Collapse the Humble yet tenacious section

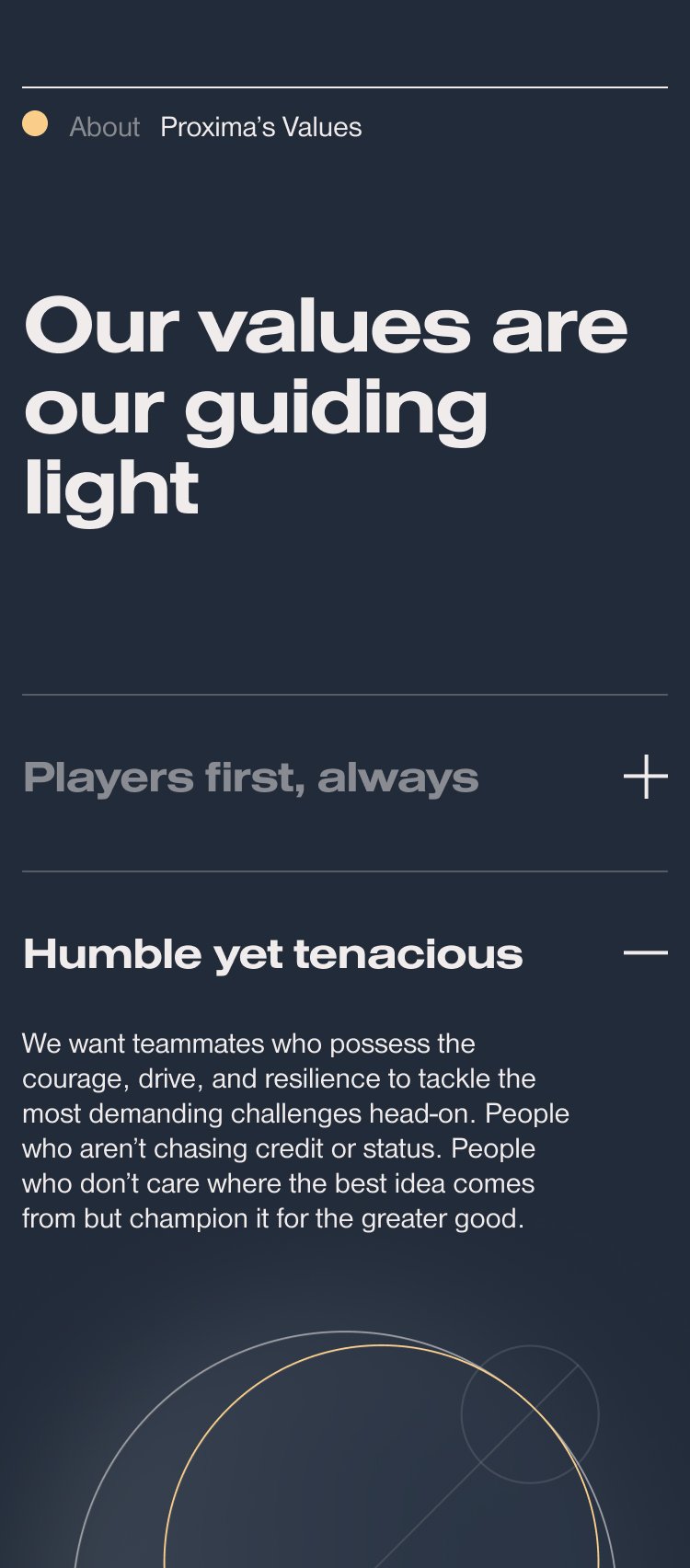click(645, 953)
